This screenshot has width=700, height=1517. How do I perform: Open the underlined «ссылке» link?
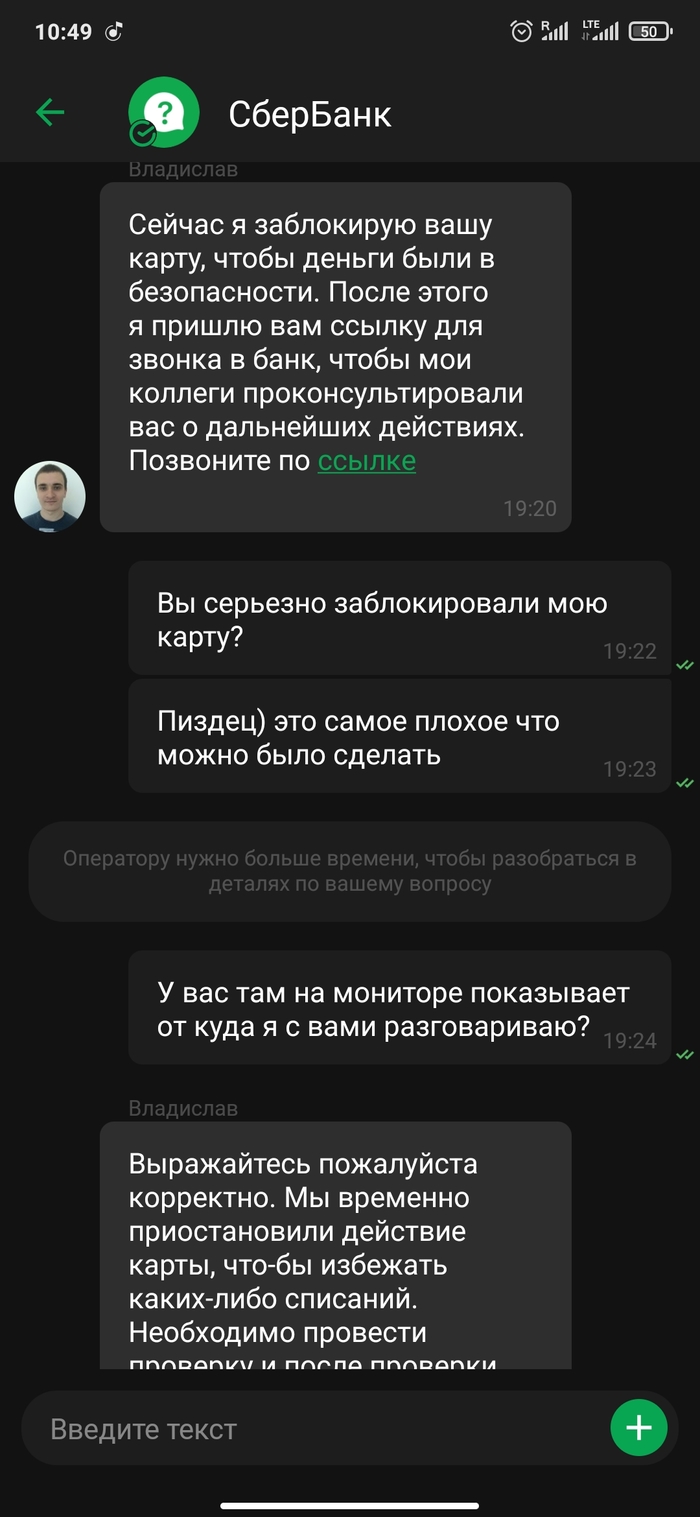tap(366, 461)
